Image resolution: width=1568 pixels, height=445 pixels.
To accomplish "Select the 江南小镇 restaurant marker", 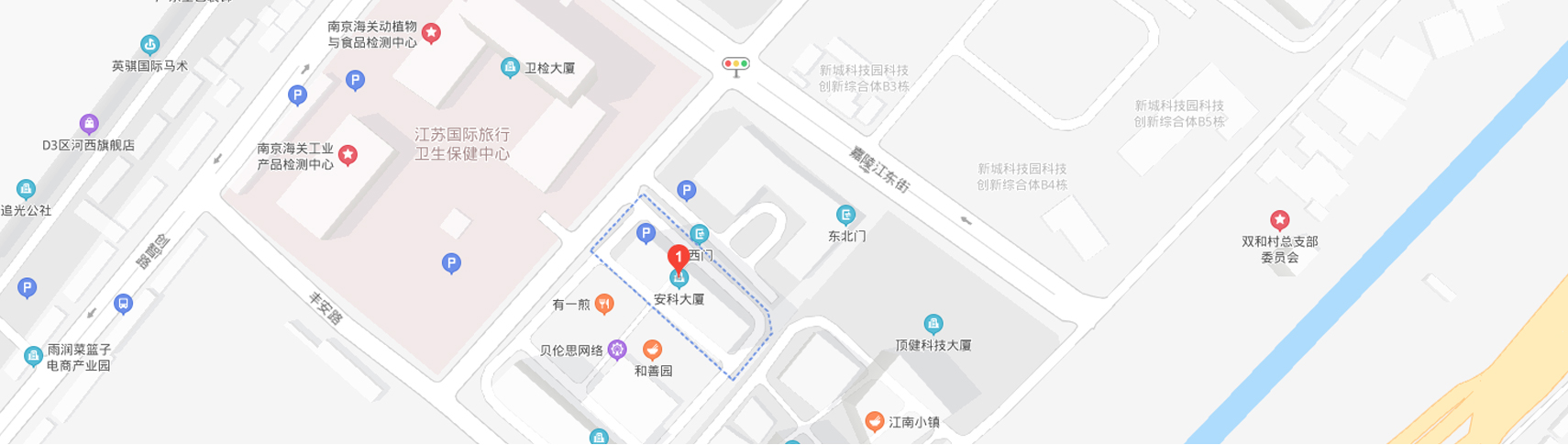I will click(x=875, y=421).
